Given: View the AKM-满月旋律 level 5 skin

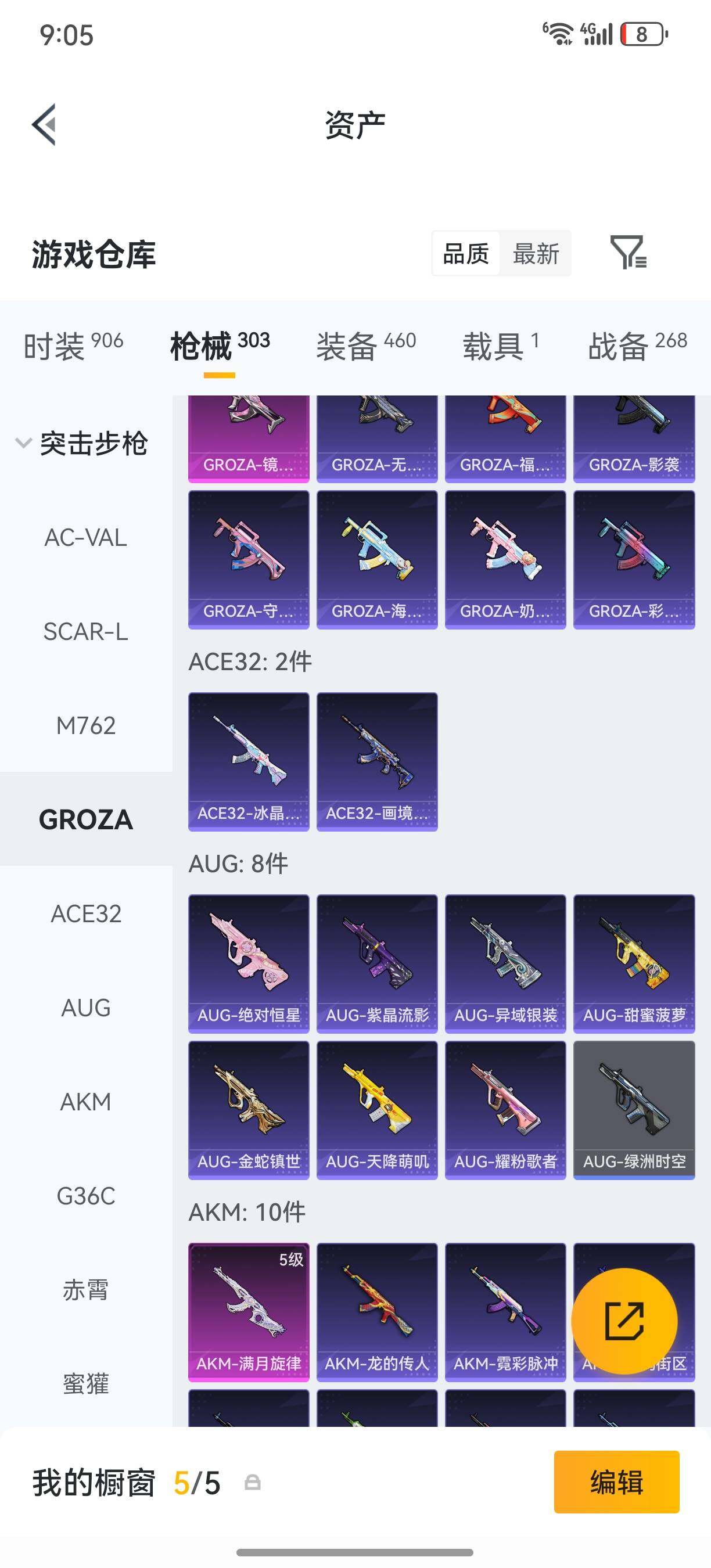Looking at the screenshot, I should (249, 1312).
